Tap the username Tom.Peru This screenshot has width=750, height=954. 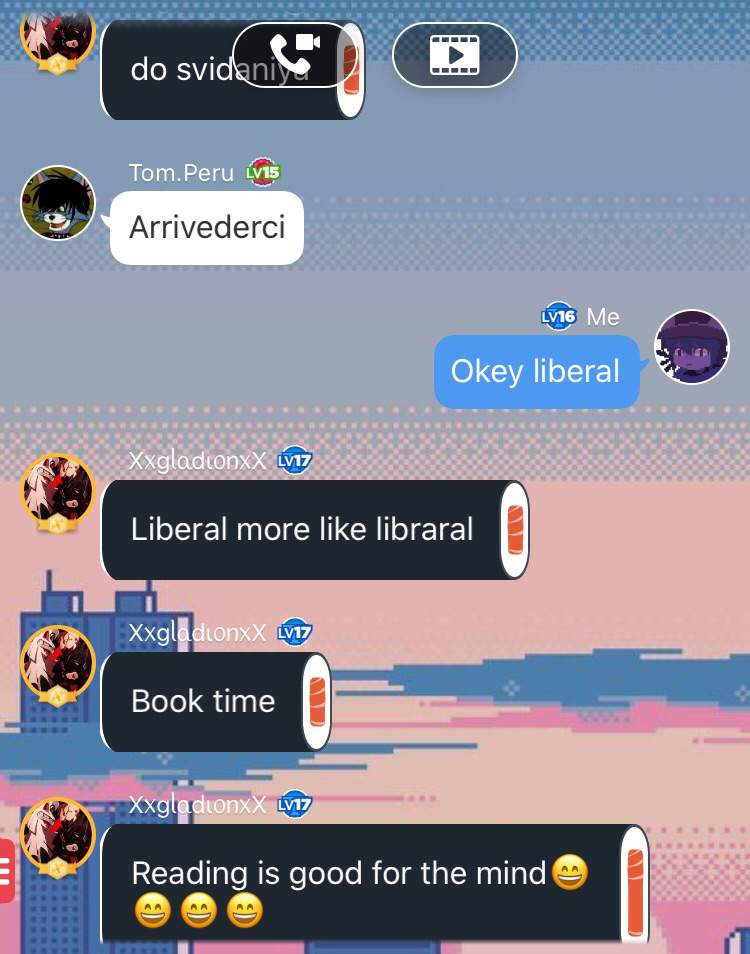(181, 173)
